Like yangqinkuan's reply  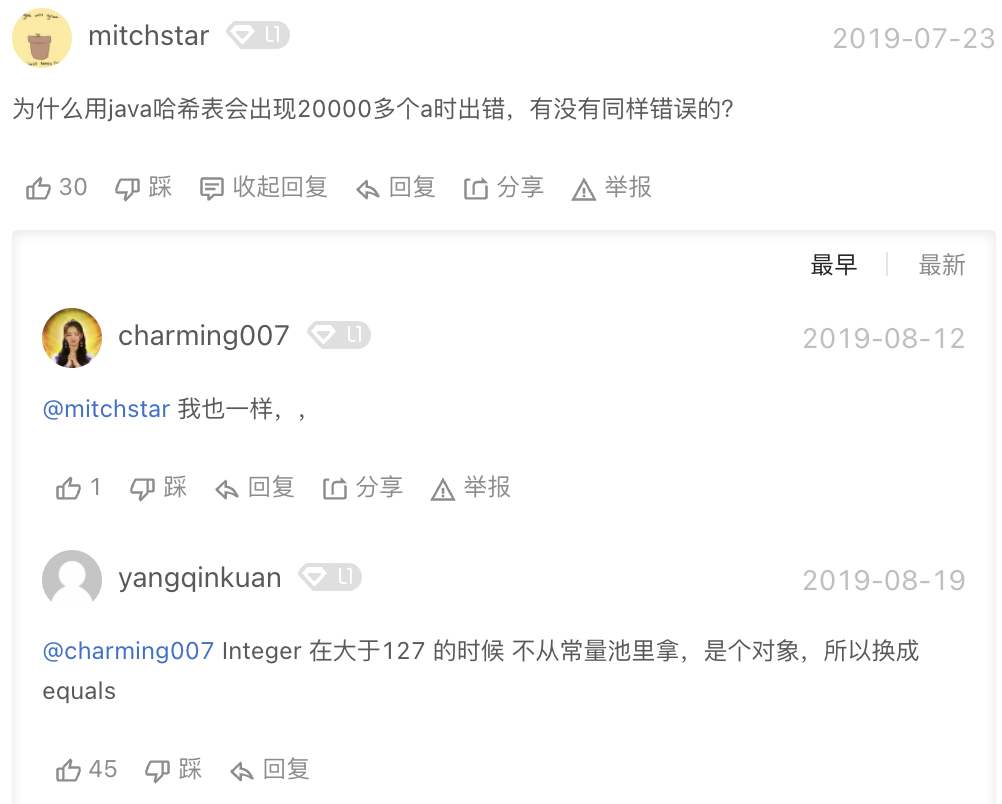86,770
